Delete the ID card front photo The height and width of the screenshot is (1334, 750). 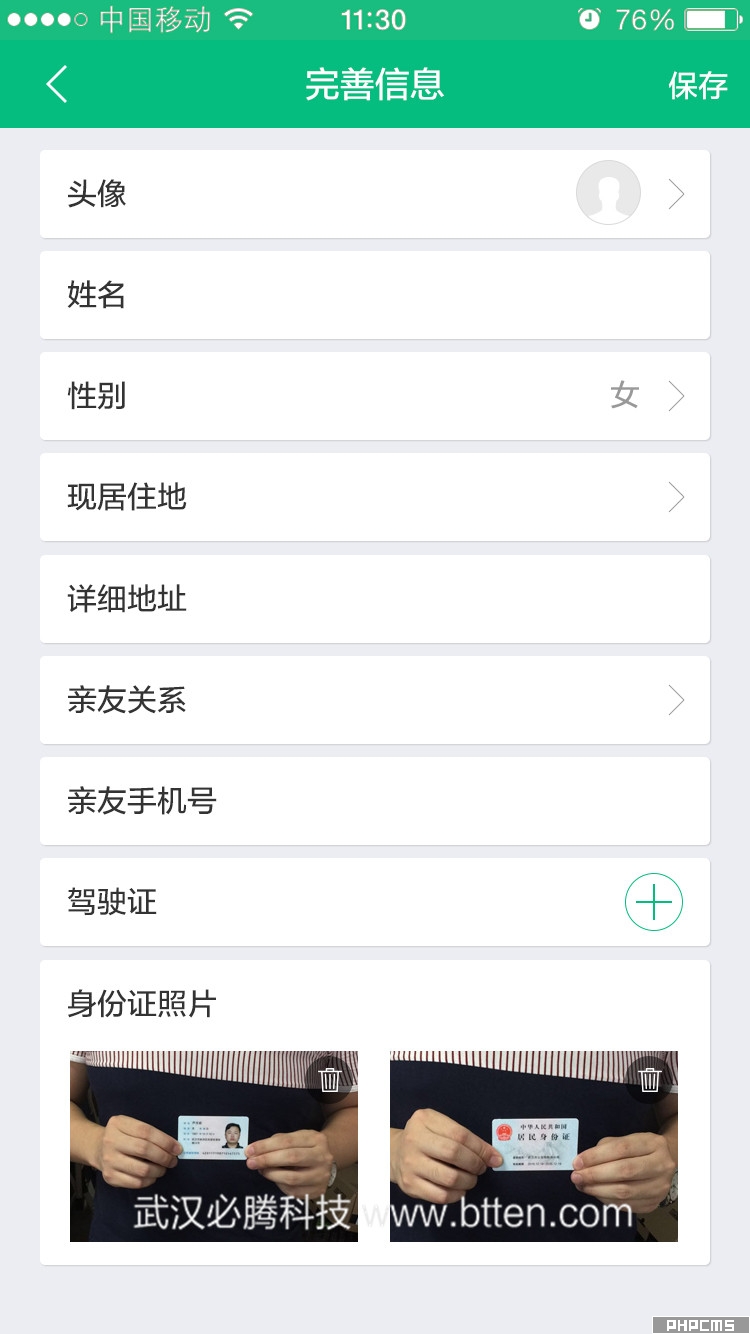point(330,1080)
